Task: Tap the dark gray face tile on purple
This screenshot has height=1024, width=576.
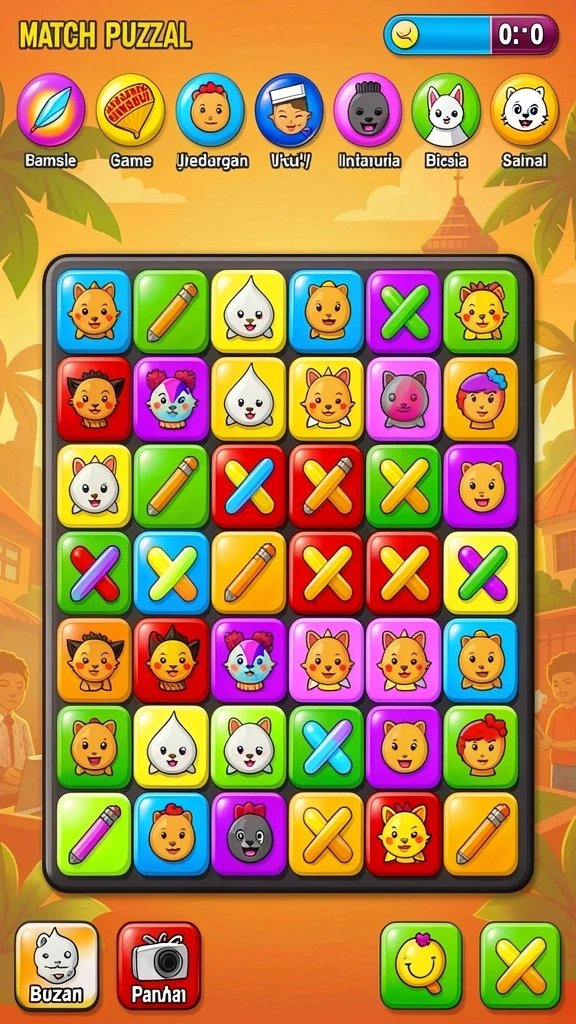Action: 249,835
